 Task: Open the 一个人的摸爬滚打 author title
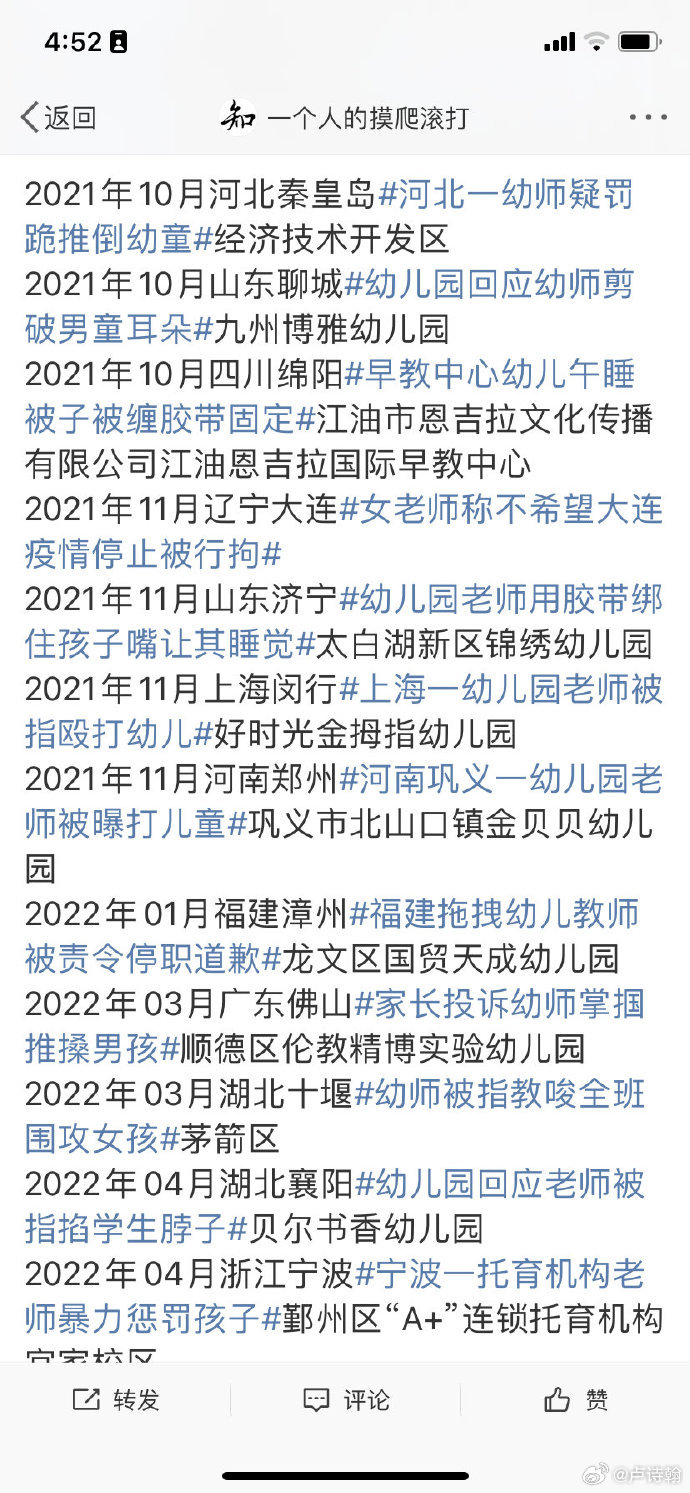tap(366, 118)
